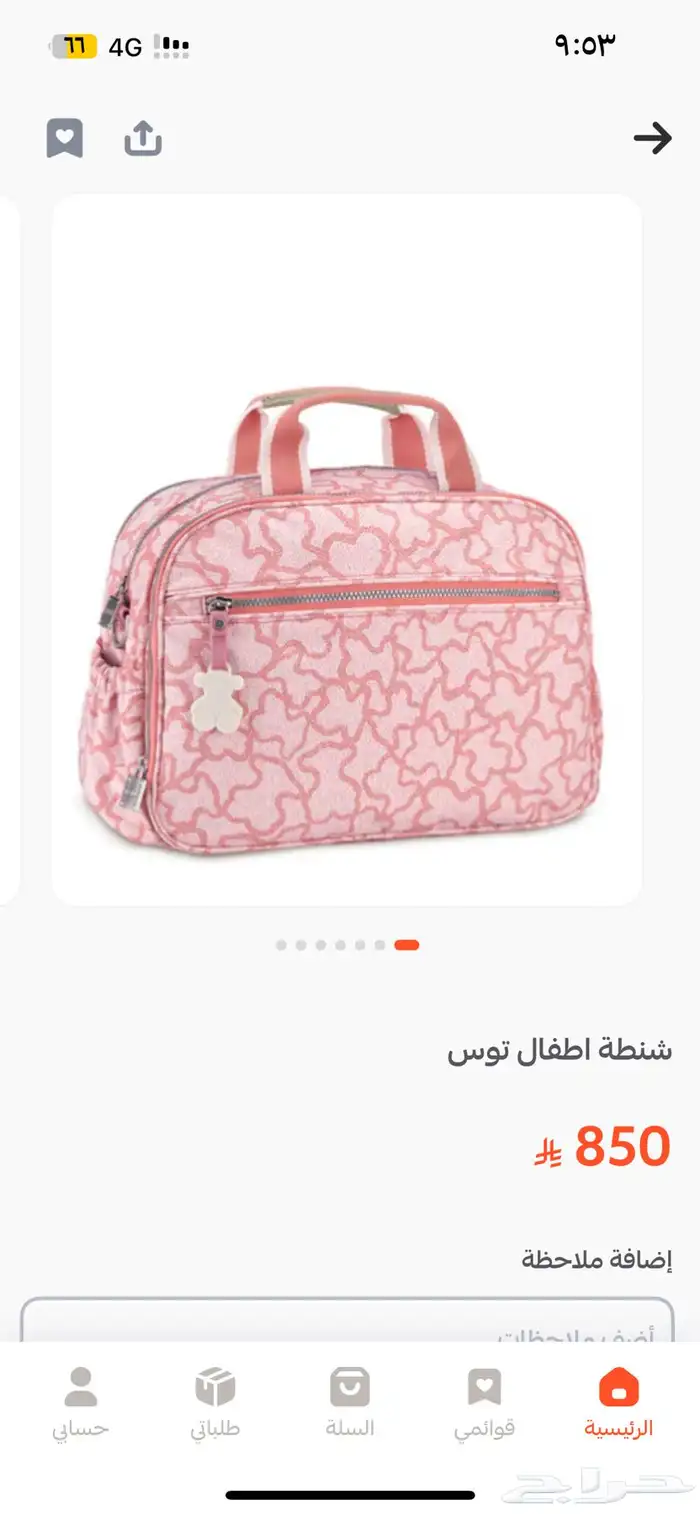Image resolution: width=700 pixels, height=1514 pixels.
Task: Open the قوائمي lists tab
Action: (485, 1402)
